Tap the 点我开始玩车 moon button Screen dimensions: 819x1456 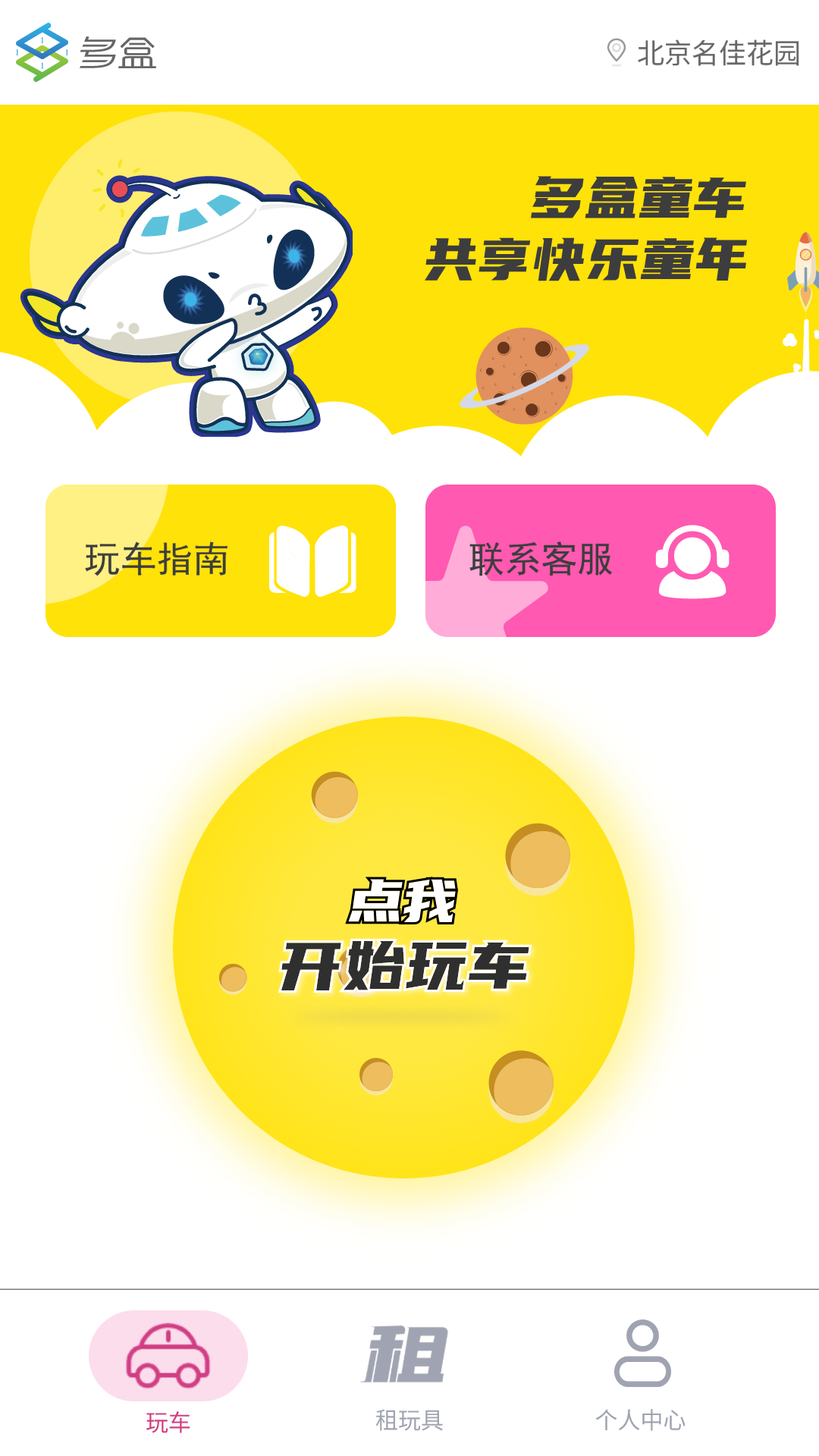tap(403, 947)
